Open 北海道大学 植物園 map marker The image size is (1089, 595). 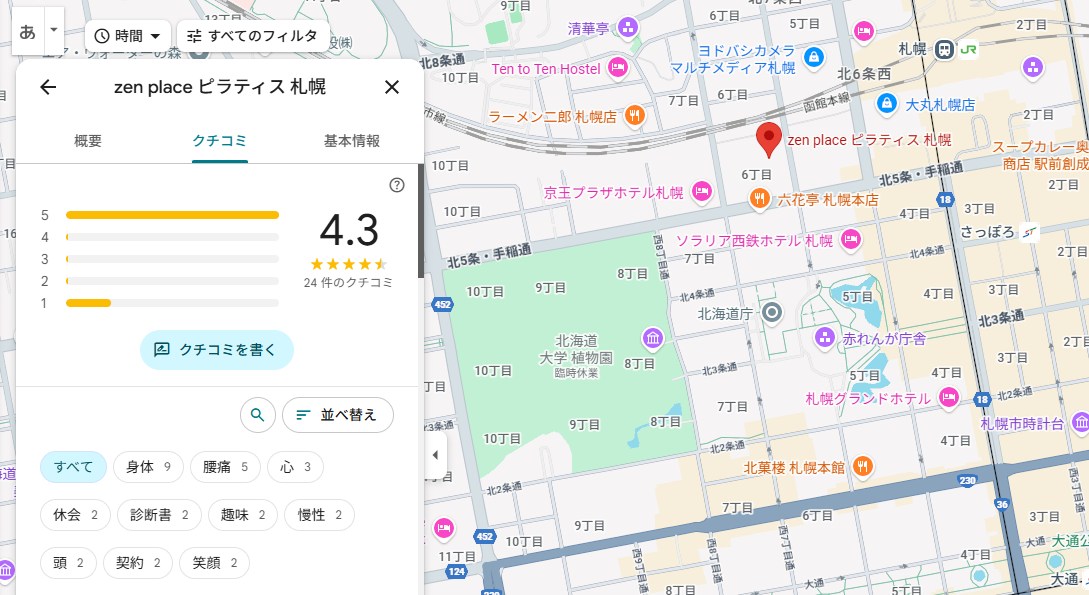tap(653, 339)
